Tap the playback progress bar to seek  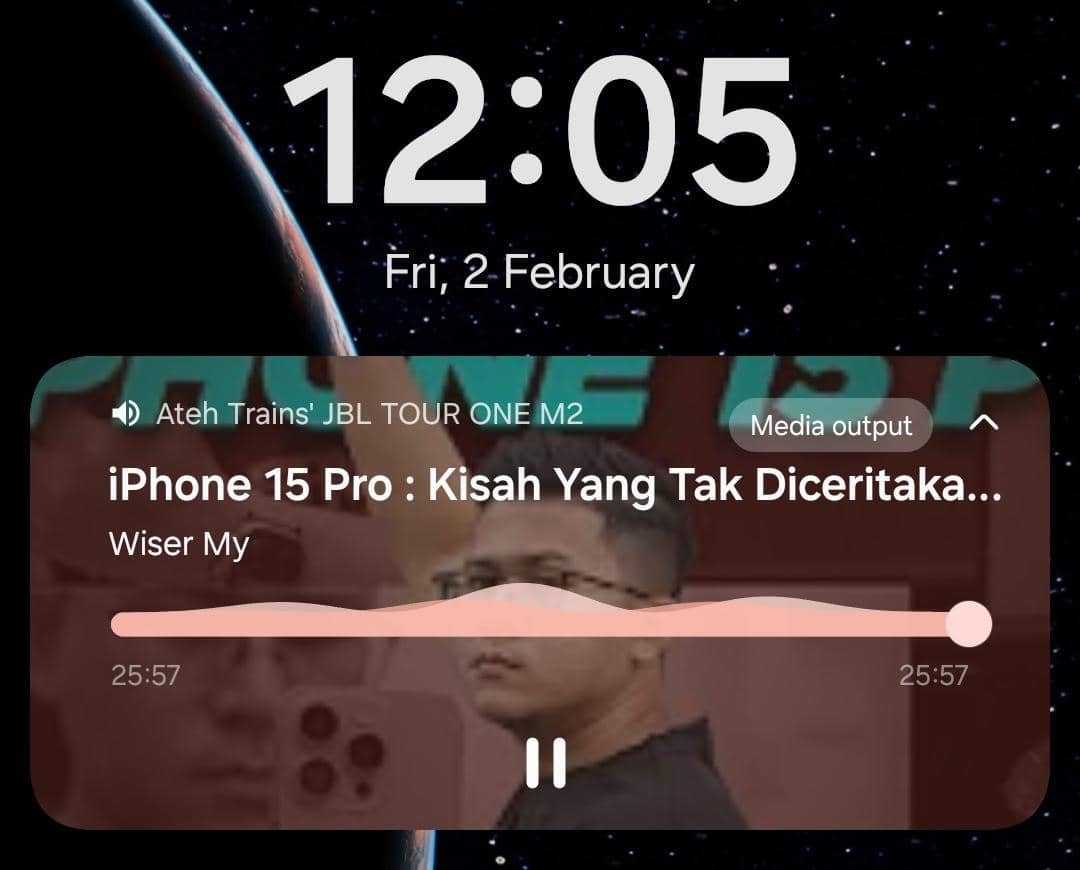click(540, 625)
